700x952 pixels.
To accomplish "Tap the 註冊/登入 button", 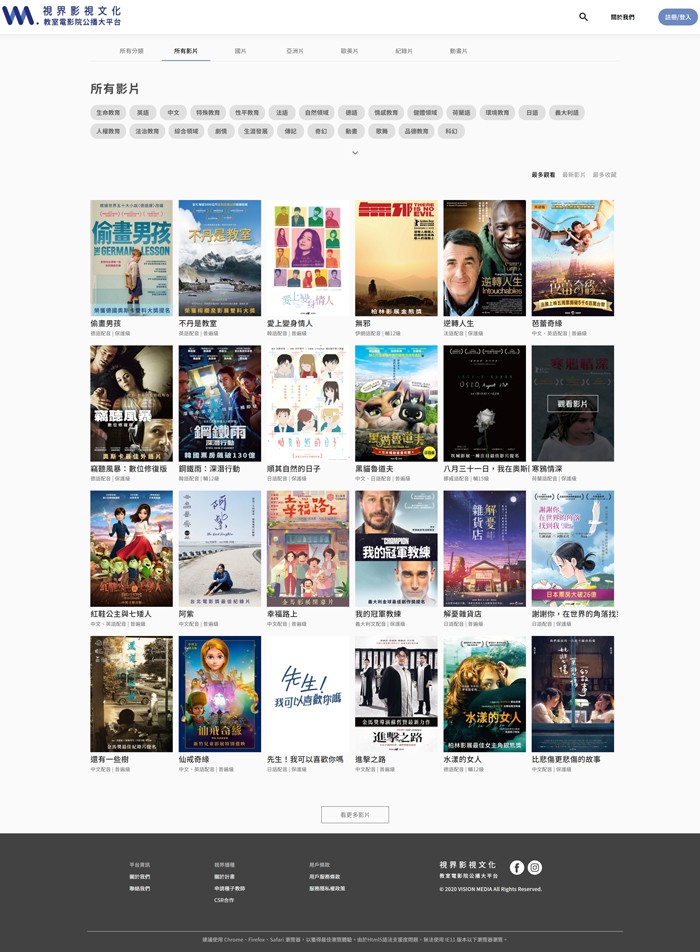I will click(677, 17).
